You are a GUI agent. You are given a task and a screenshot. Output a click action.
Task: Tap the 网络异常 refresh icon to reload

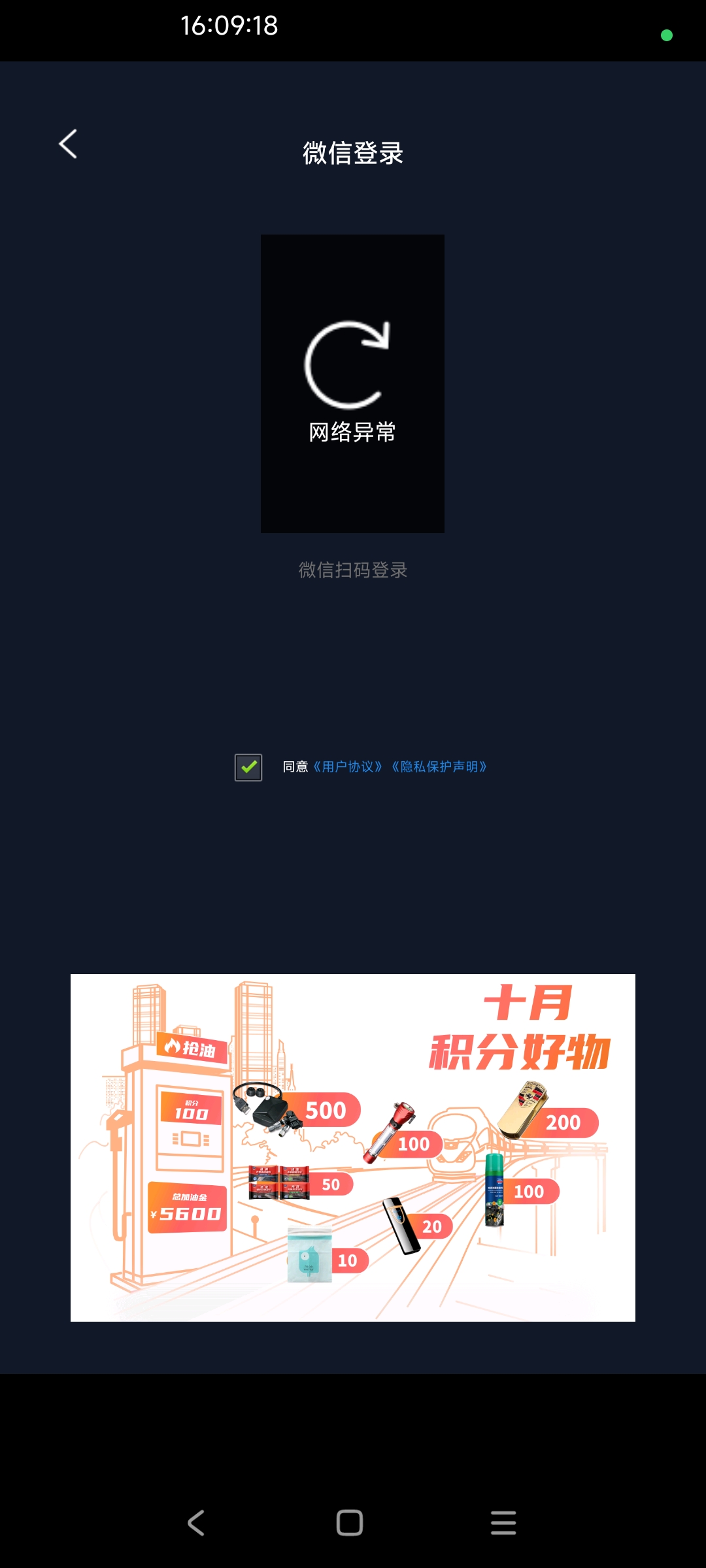click(347, 365)
